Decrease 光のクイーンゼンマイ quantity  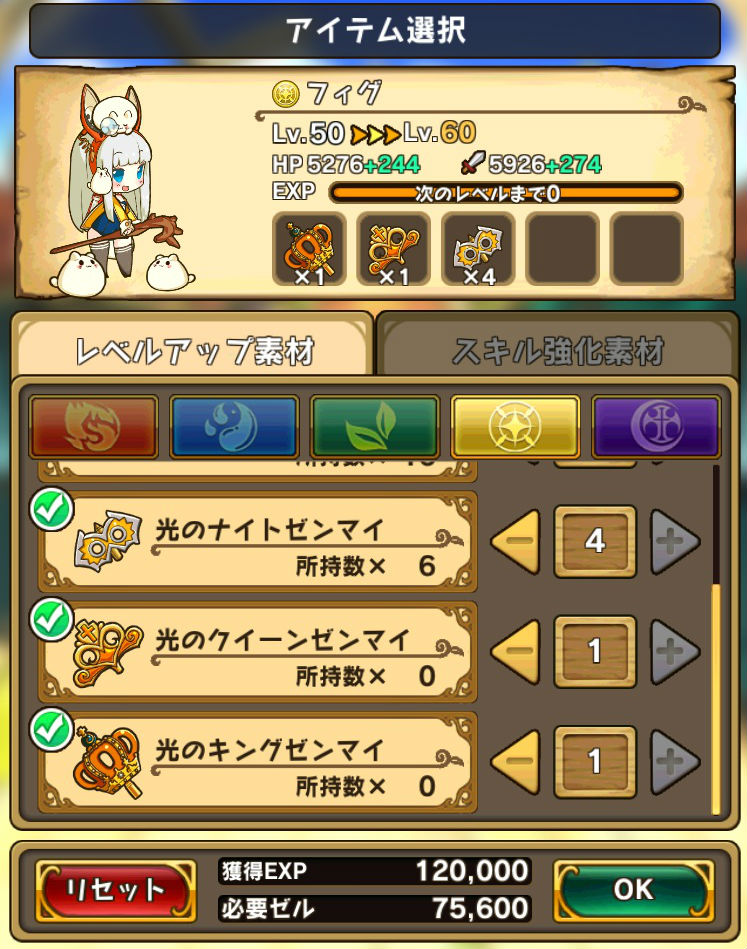517,652
